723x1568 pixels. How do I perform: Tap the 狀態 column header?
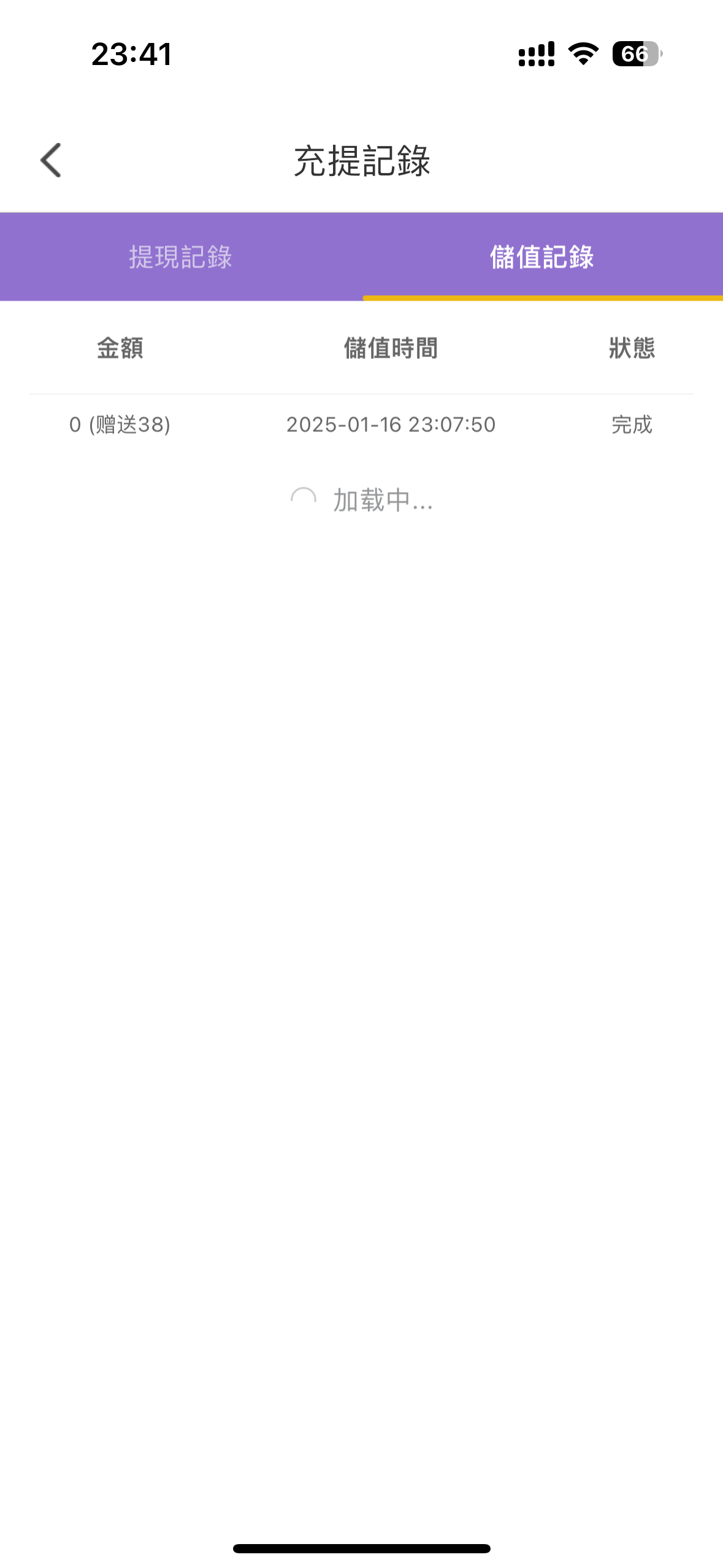(631, 347)
